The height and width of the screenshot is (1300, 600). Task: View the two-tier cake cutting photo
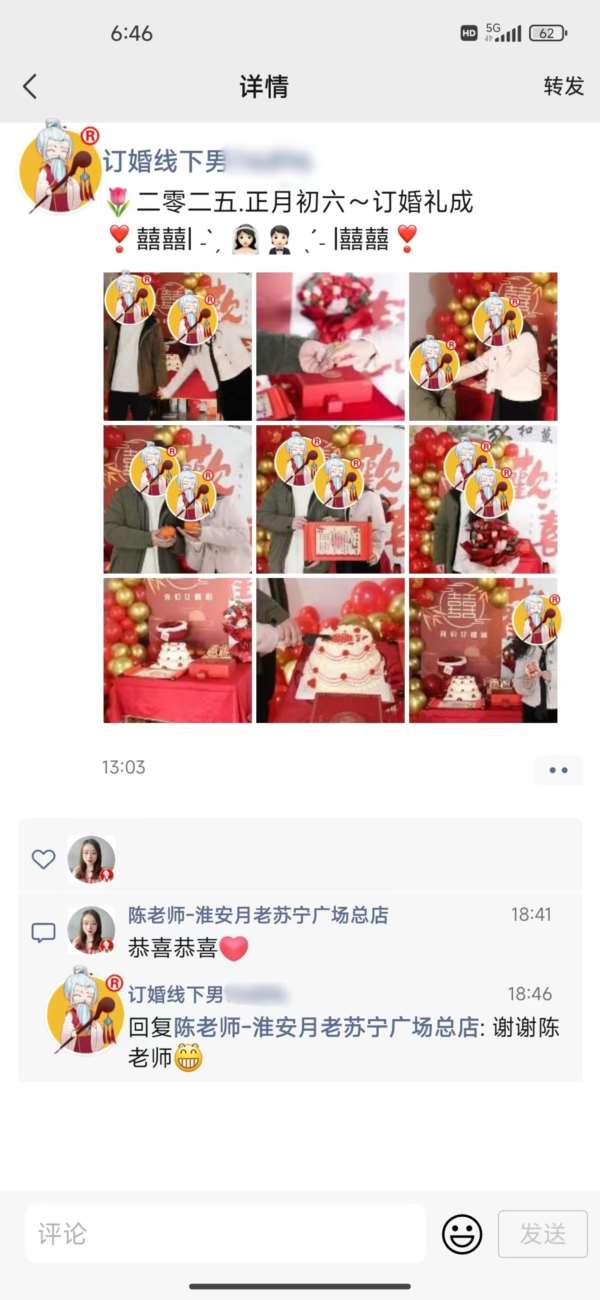click(x=330, y=650)
